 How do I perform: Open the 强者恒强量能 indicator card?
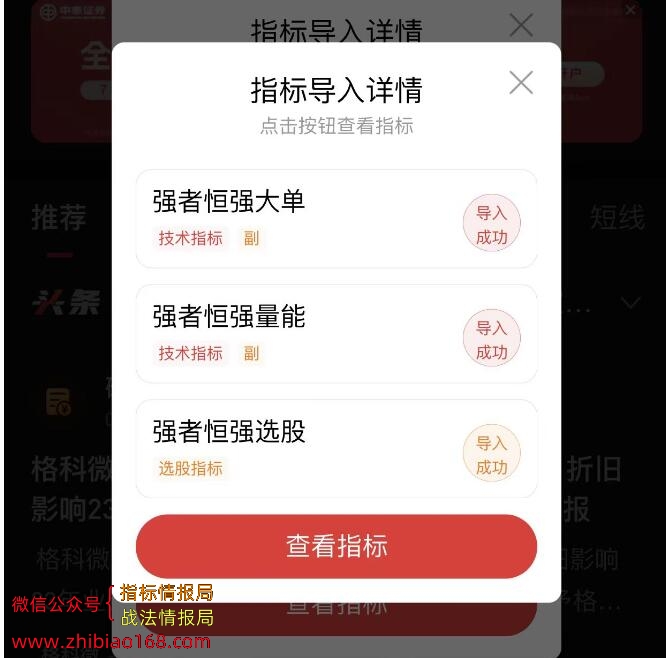pyautogui.click(x=300, y=334)
